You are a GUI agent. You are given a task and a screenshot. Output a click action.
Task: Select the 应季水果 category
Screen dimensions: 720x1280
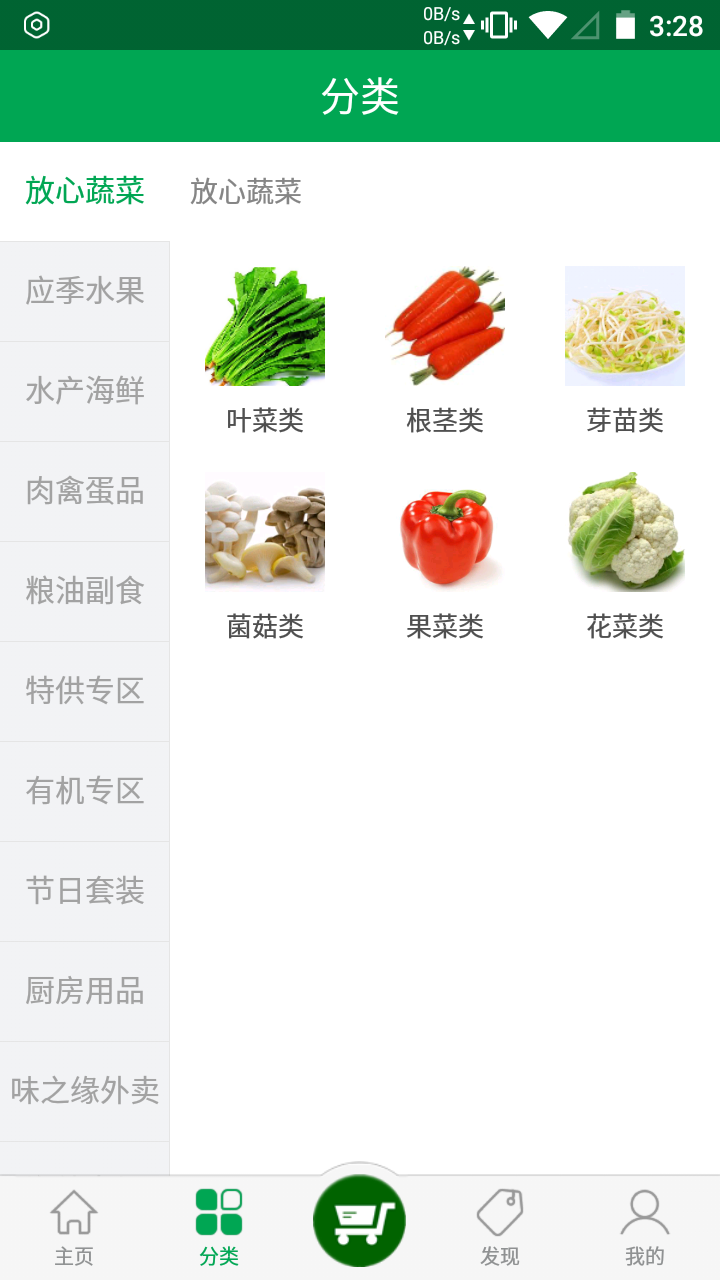click(85, 291)
